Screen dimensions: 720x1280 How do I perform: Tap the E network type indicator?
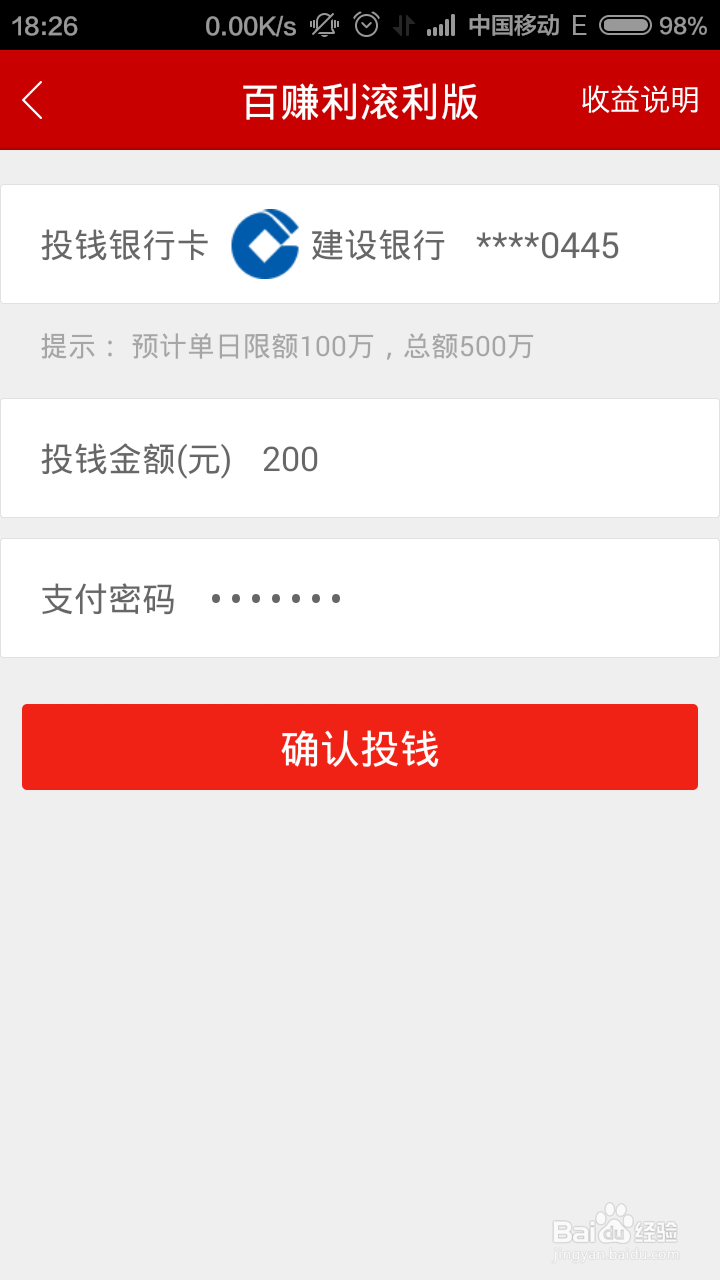coord(578,24)
